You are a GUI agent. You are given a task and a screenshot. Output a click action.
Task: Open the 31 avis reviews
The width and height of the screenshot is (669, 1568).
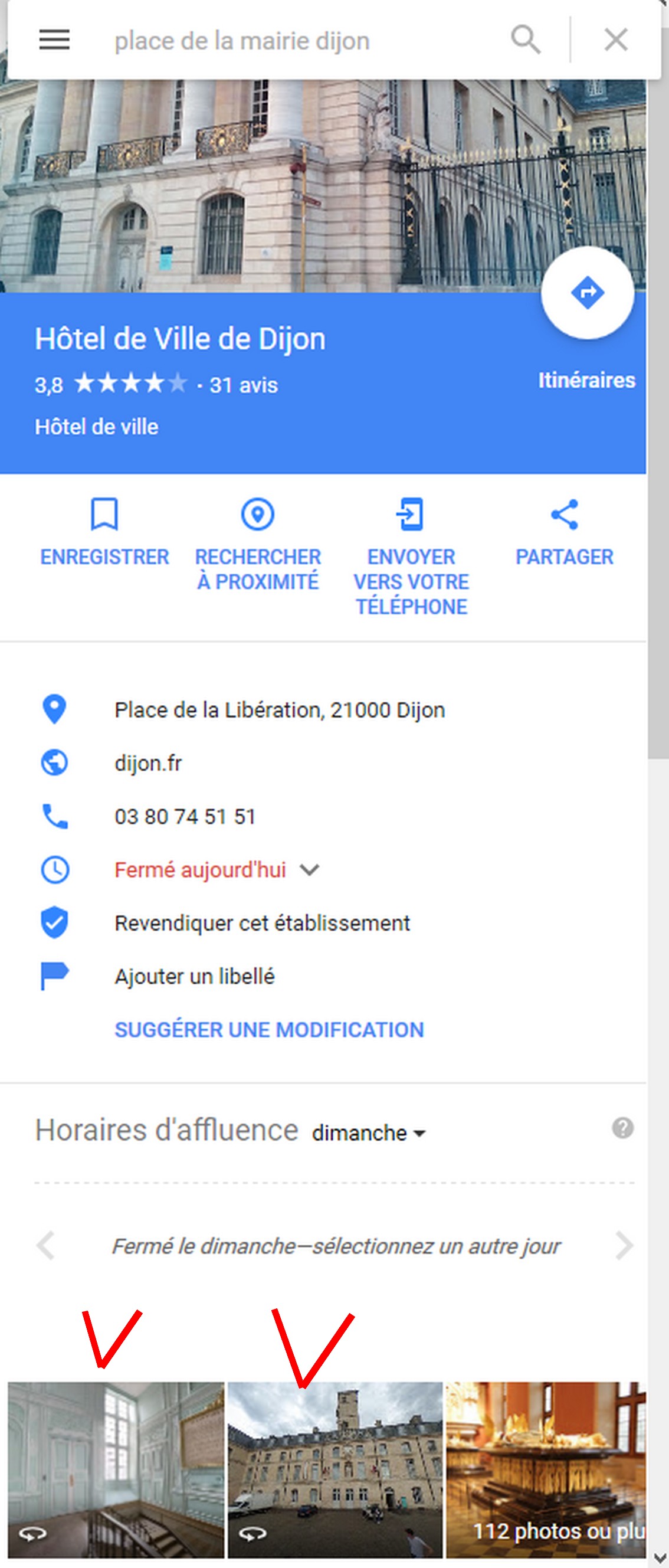pyautogui.click(x=244, y=385)
